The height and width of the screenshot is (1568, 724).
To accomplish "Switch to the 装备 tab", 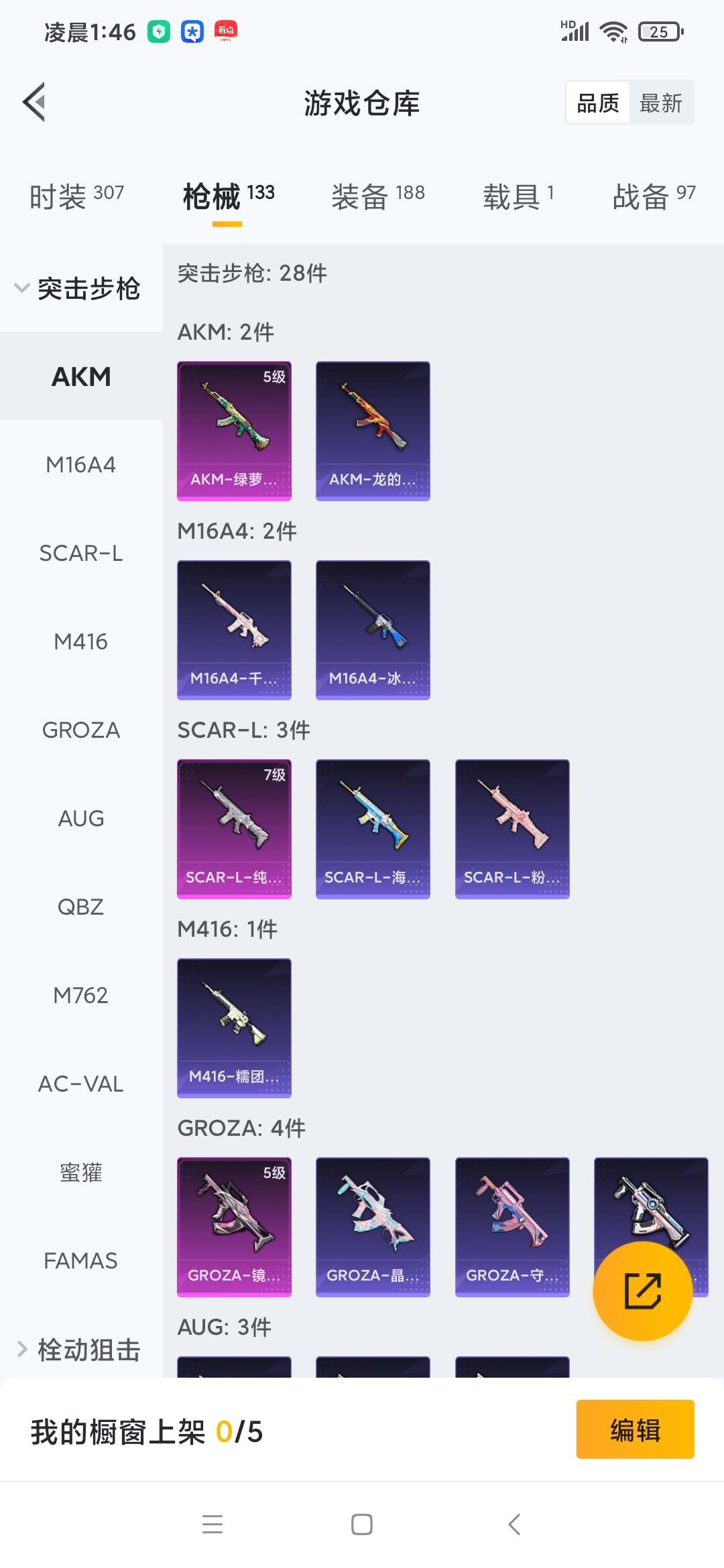I will tap(378, 196).
